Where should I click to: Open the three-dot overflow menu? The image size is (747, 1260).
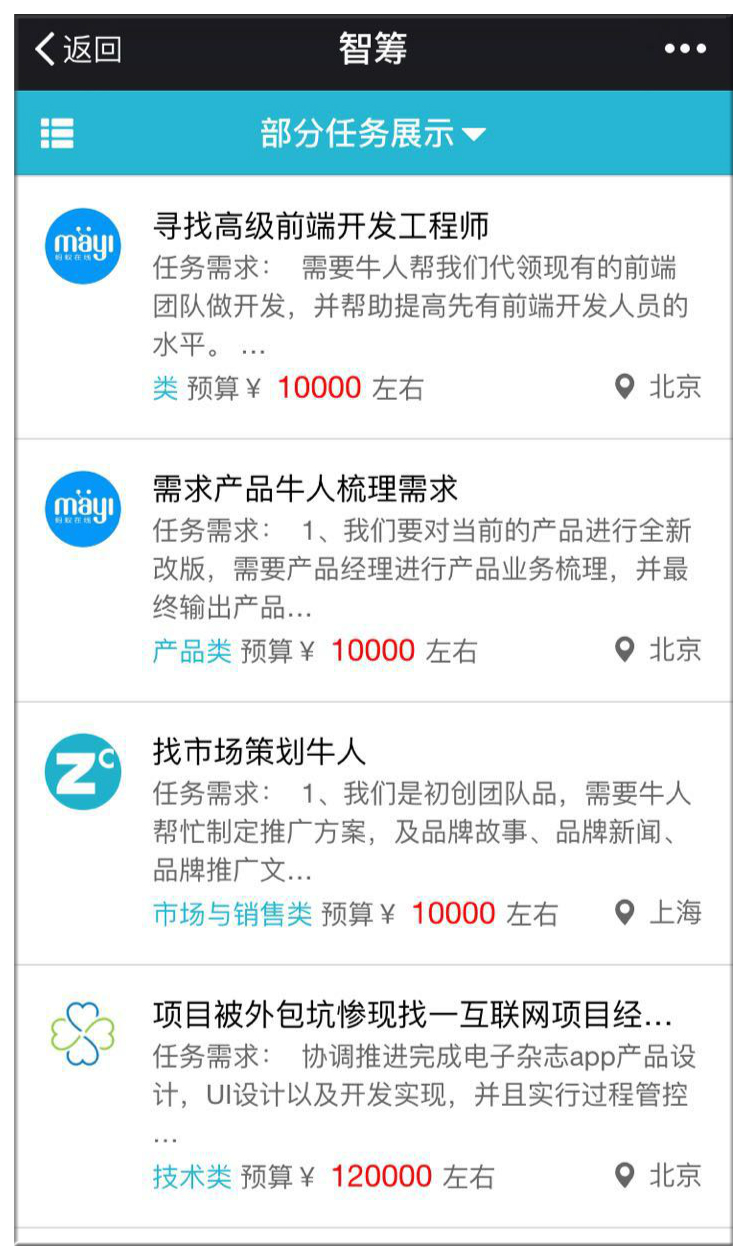point(685,49)
